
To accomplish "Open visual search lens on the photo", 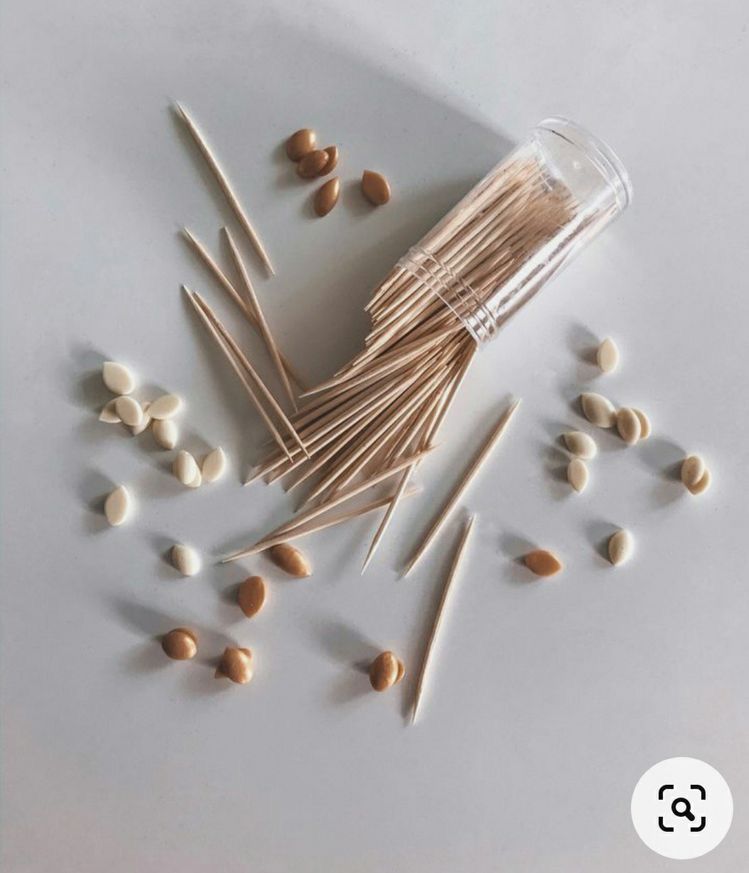I will [681, 807].
